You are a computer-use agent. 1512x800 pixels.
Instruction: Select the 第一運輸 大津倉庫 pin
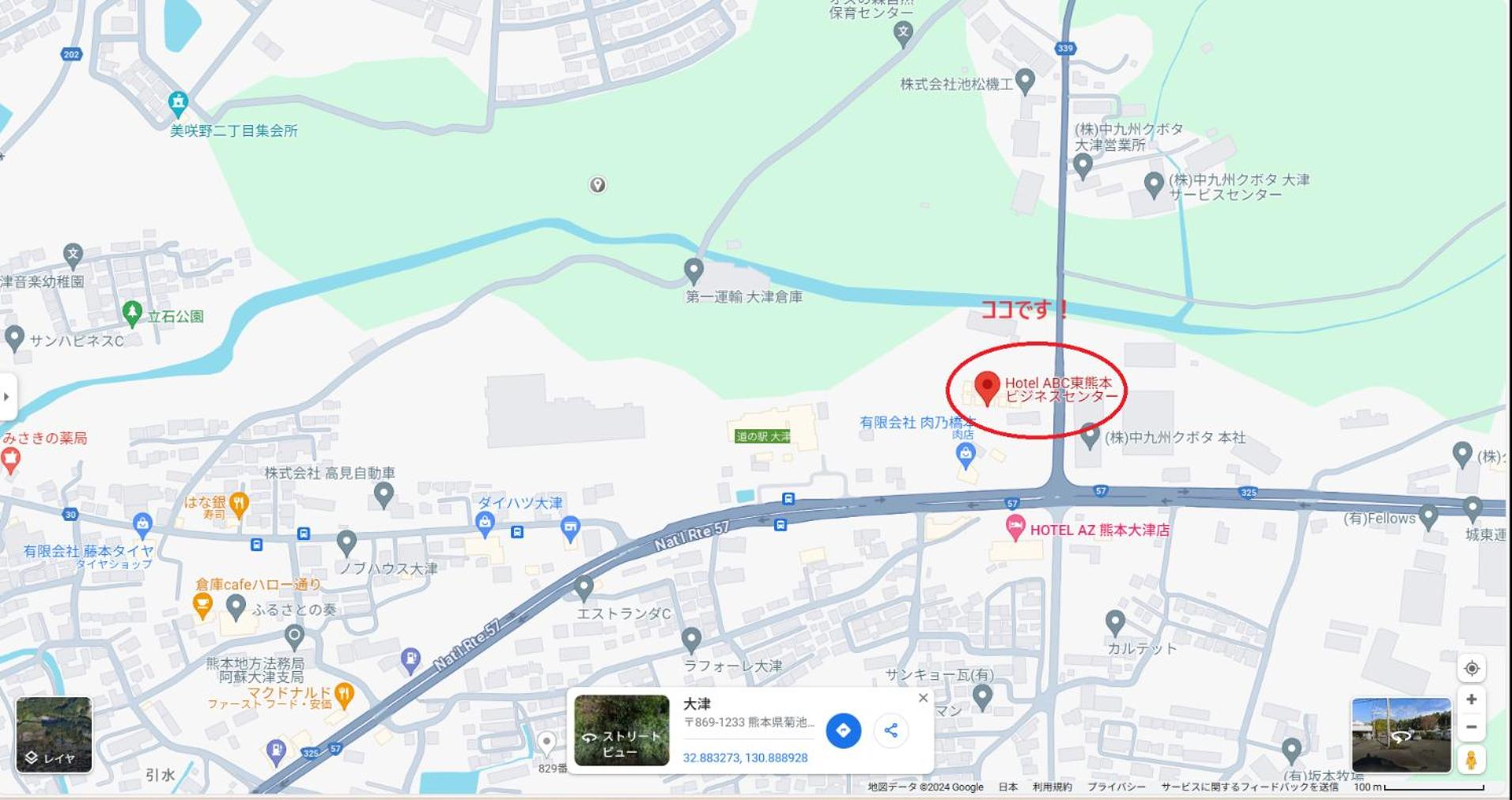(694, 270)
